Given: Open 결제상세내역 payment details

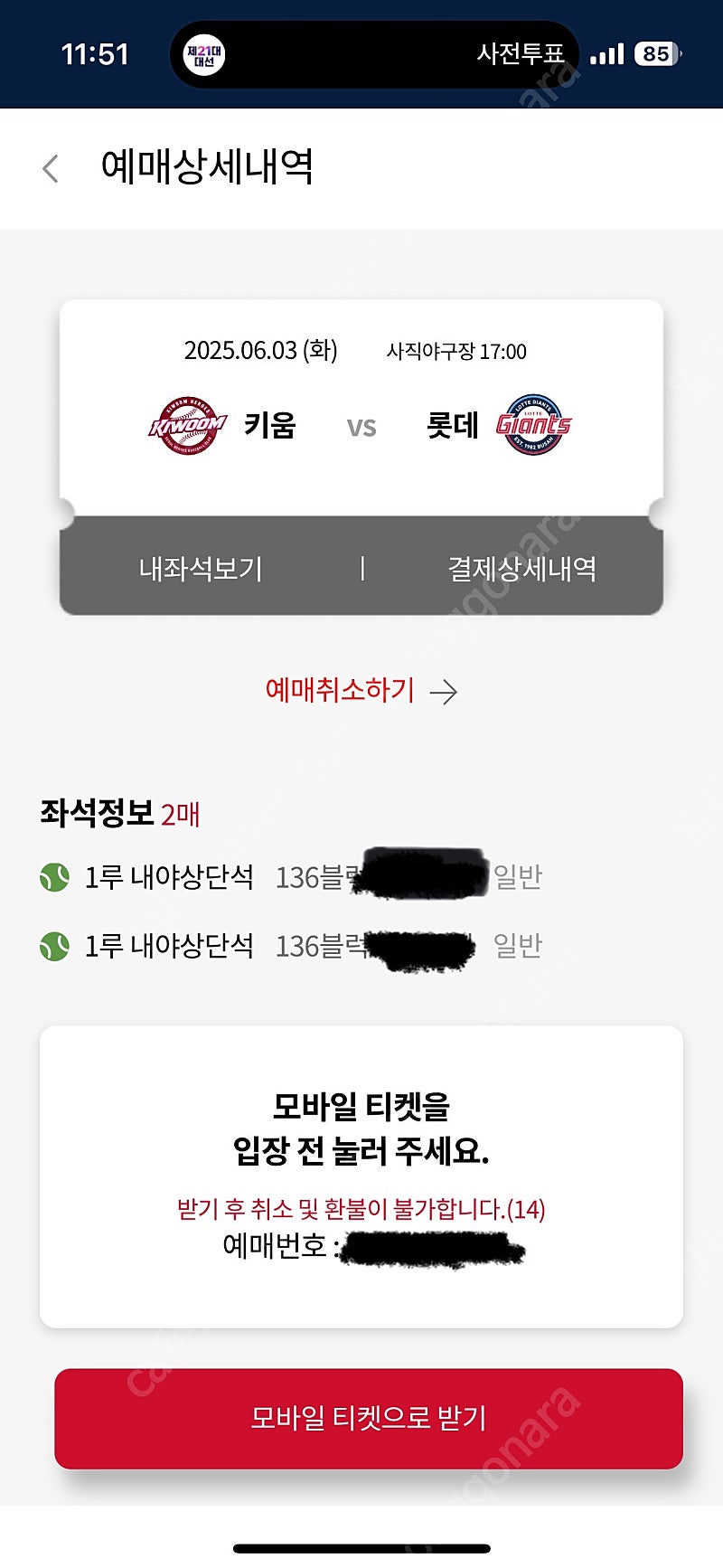Looking at the screenshot, I should click(x=521, y=569).
